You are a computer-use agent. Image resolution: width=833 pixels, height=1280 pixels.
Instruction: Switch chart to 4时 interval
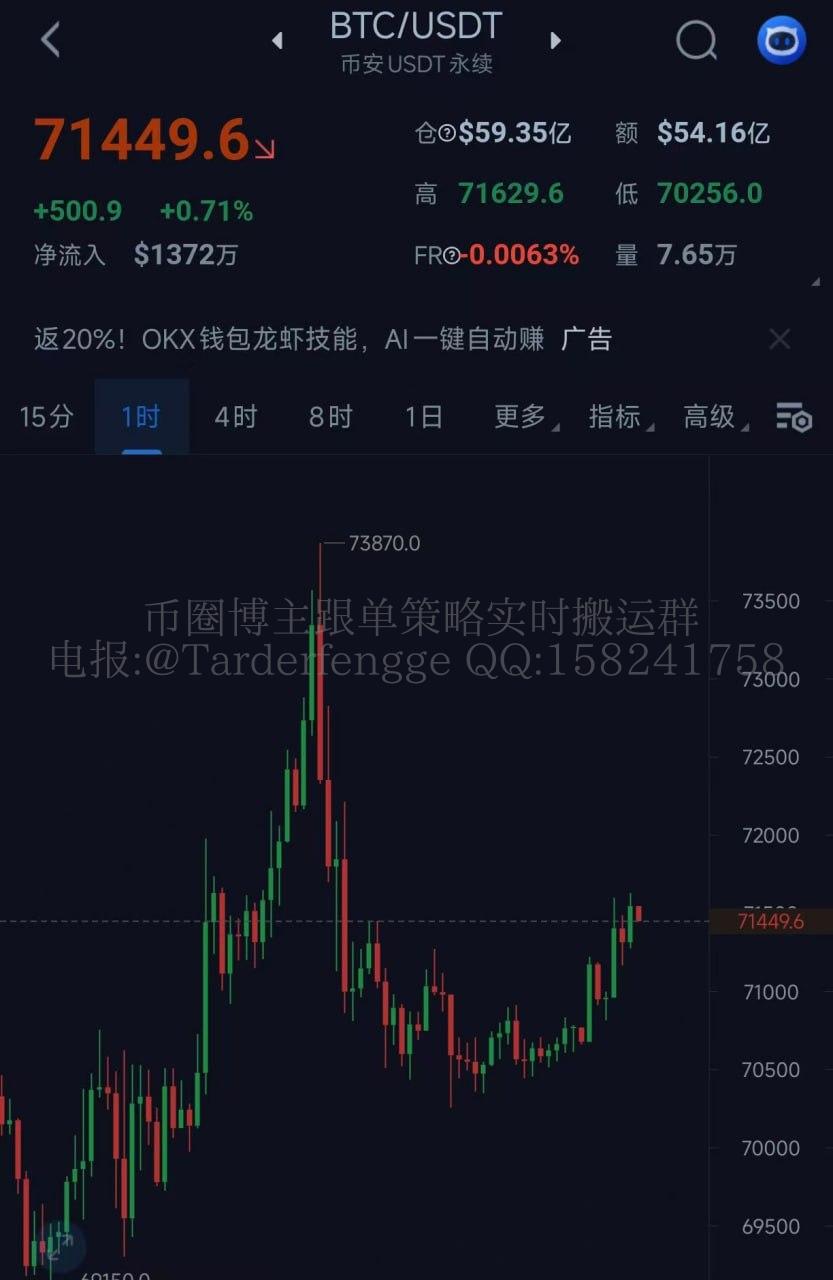coord(235,416)
